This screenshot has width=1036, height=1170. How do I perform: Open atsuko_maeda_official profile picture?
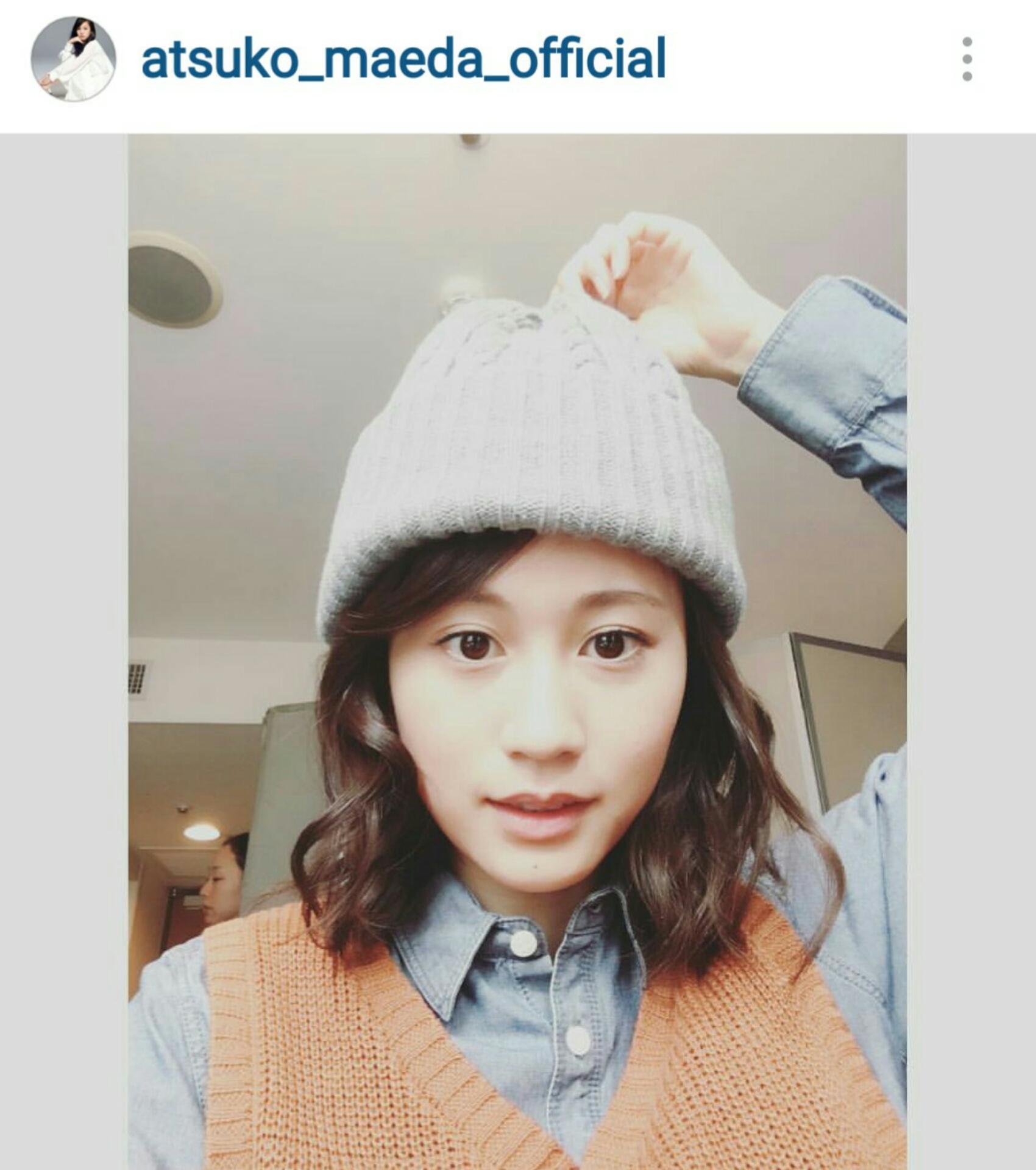73,59
